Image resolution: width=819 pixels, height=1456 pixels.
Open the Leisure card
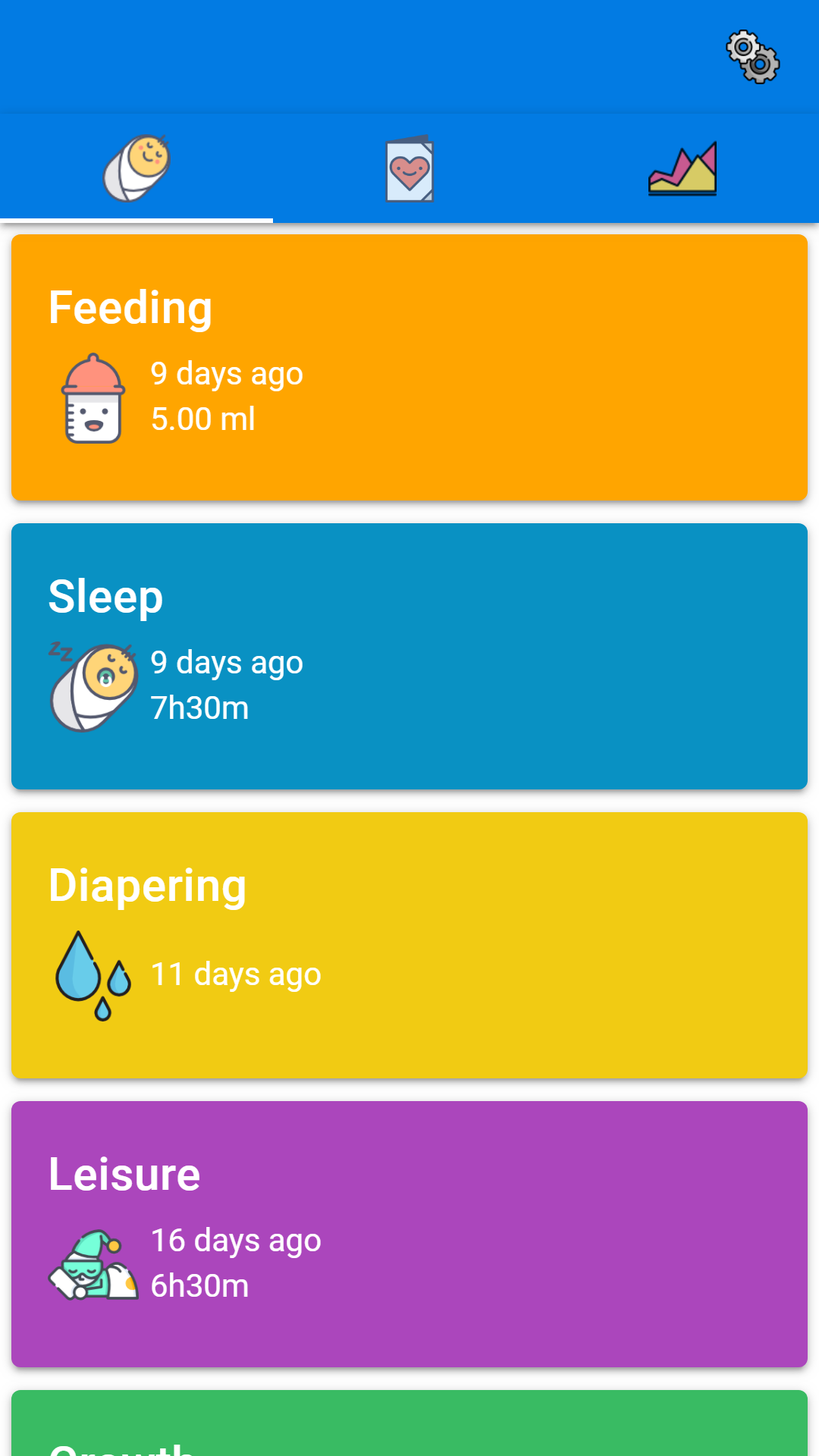coord(409,1234)
